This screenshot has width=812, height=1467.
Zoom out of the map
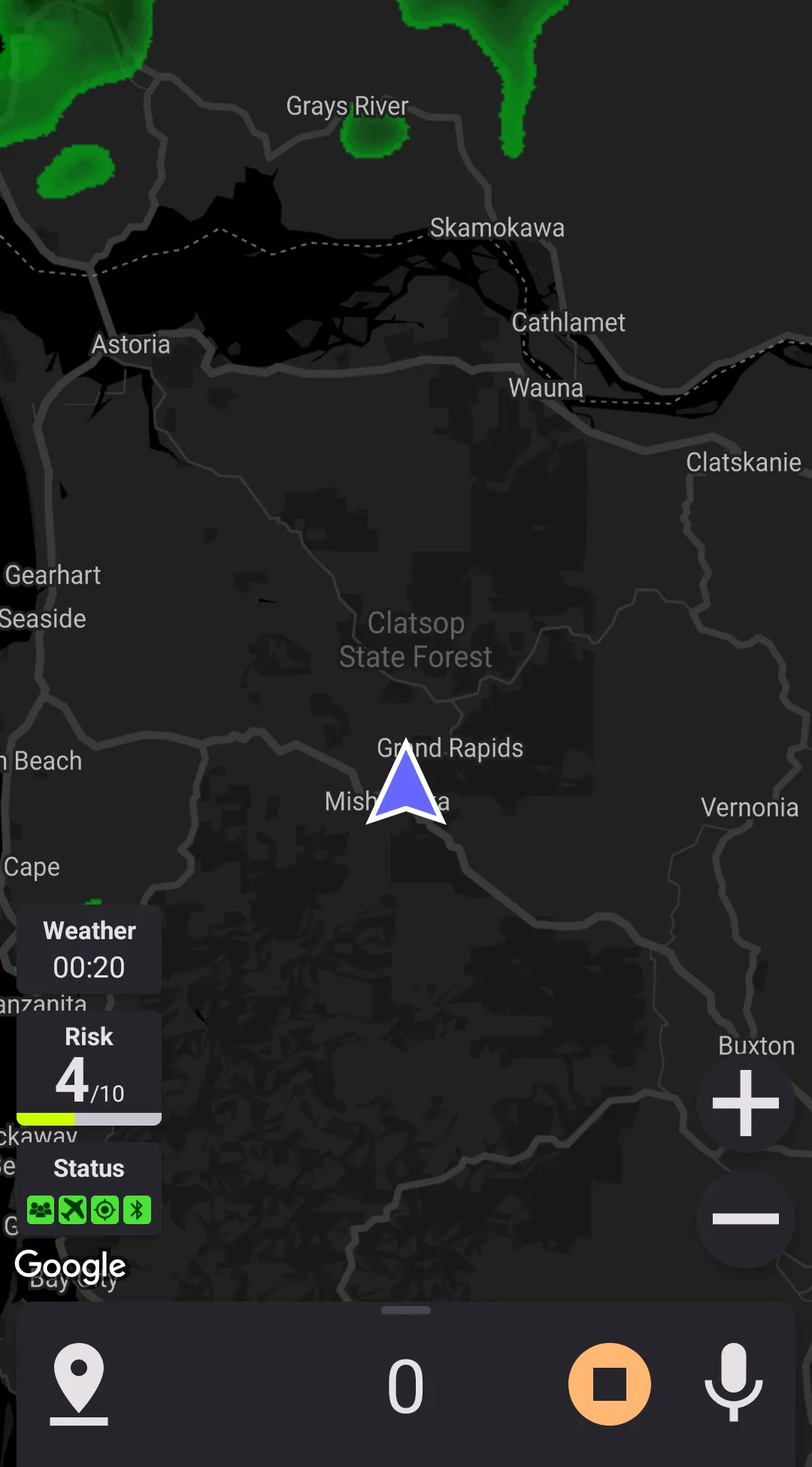[x=745, y=1219]
